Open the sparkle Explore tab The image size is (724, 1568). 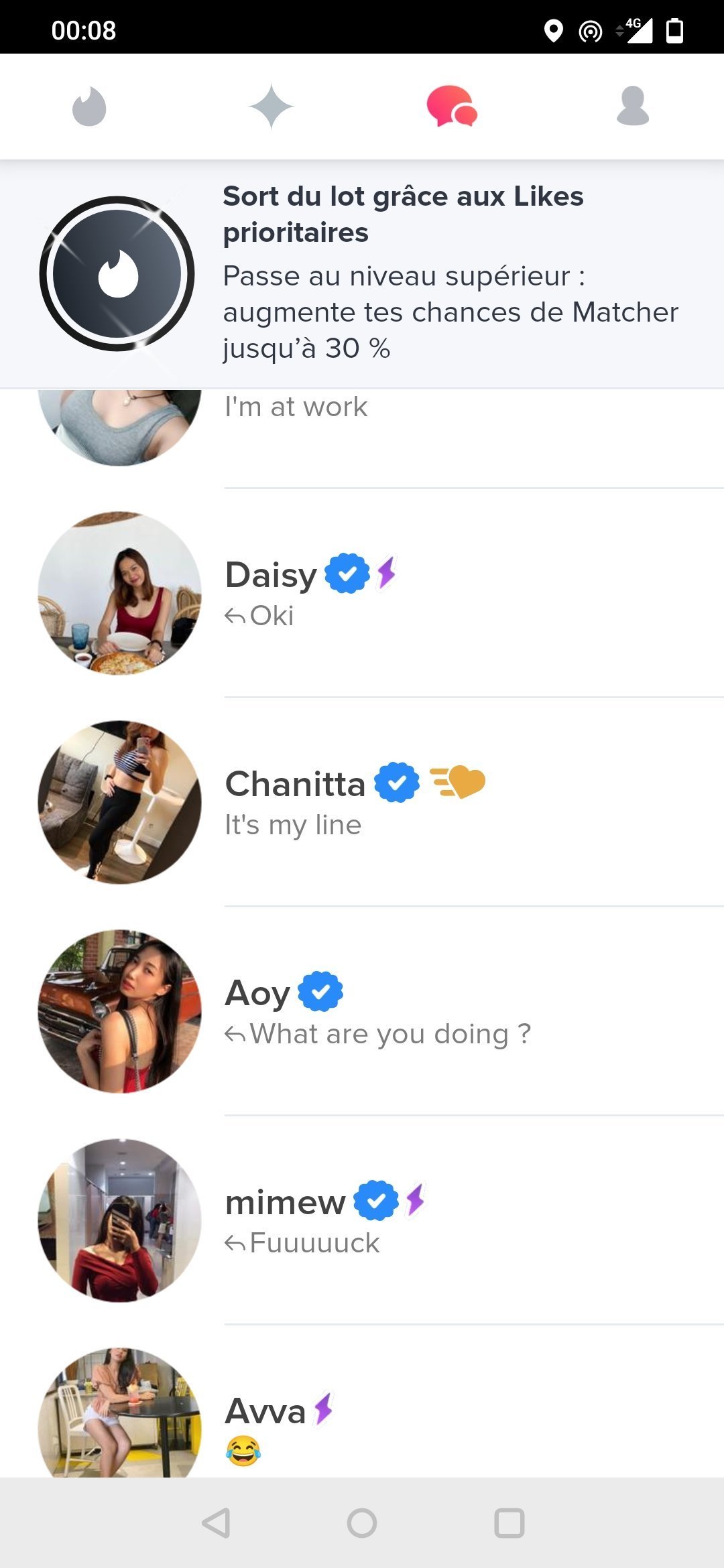[x=271, y=107]
